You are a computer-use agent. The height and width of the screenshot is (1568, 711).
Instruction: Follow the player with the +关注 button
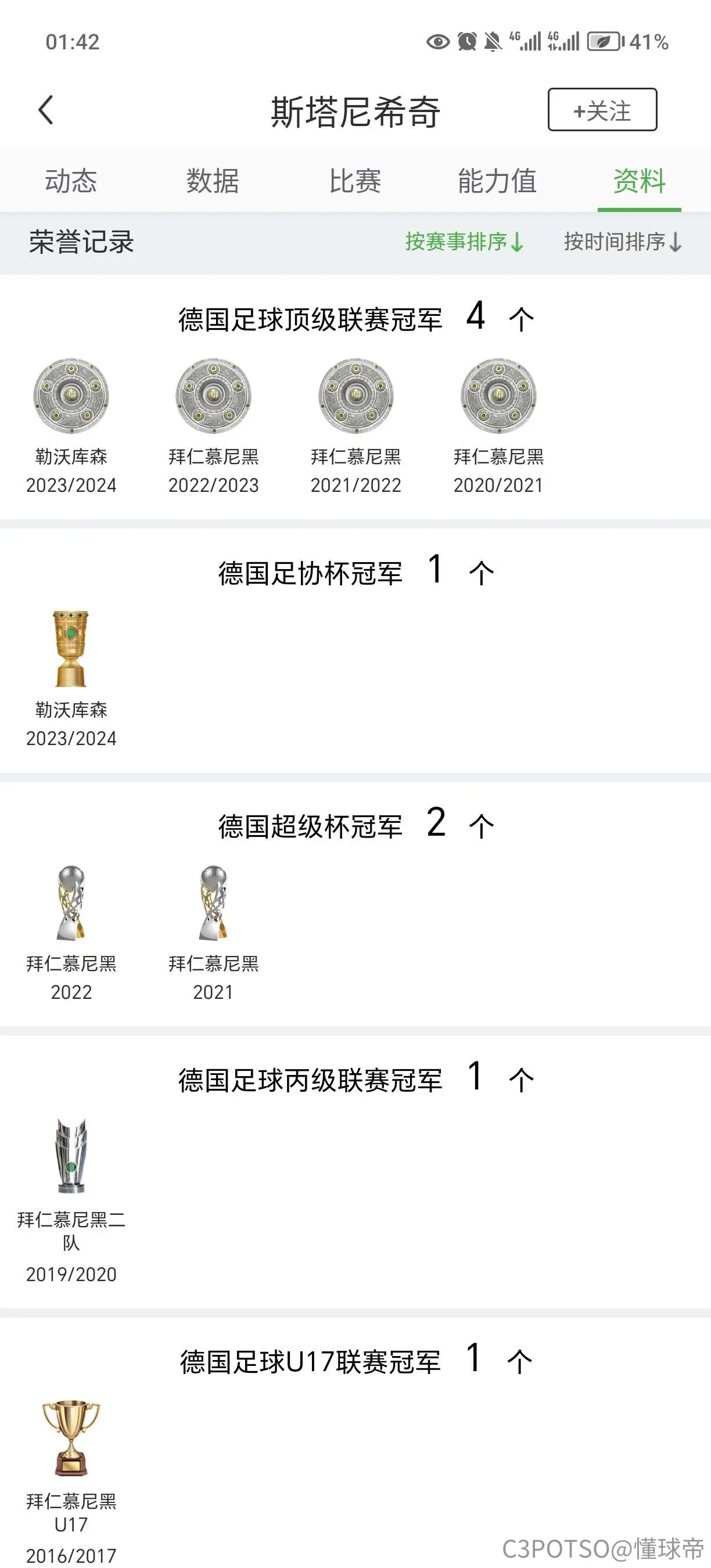click(x=602, y=110)
